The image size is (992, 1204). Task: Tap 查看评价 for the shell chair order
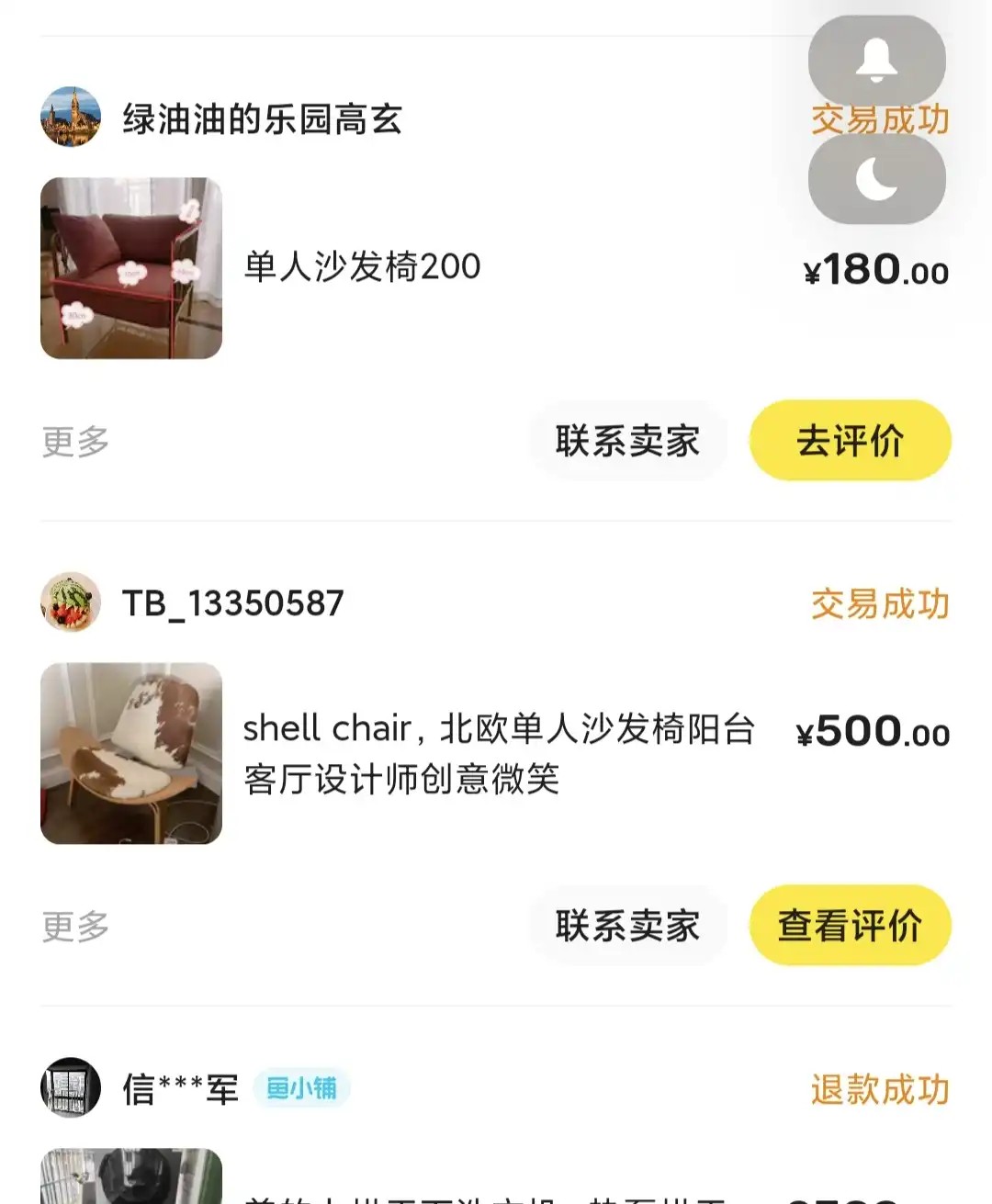(x=850, y=926)
